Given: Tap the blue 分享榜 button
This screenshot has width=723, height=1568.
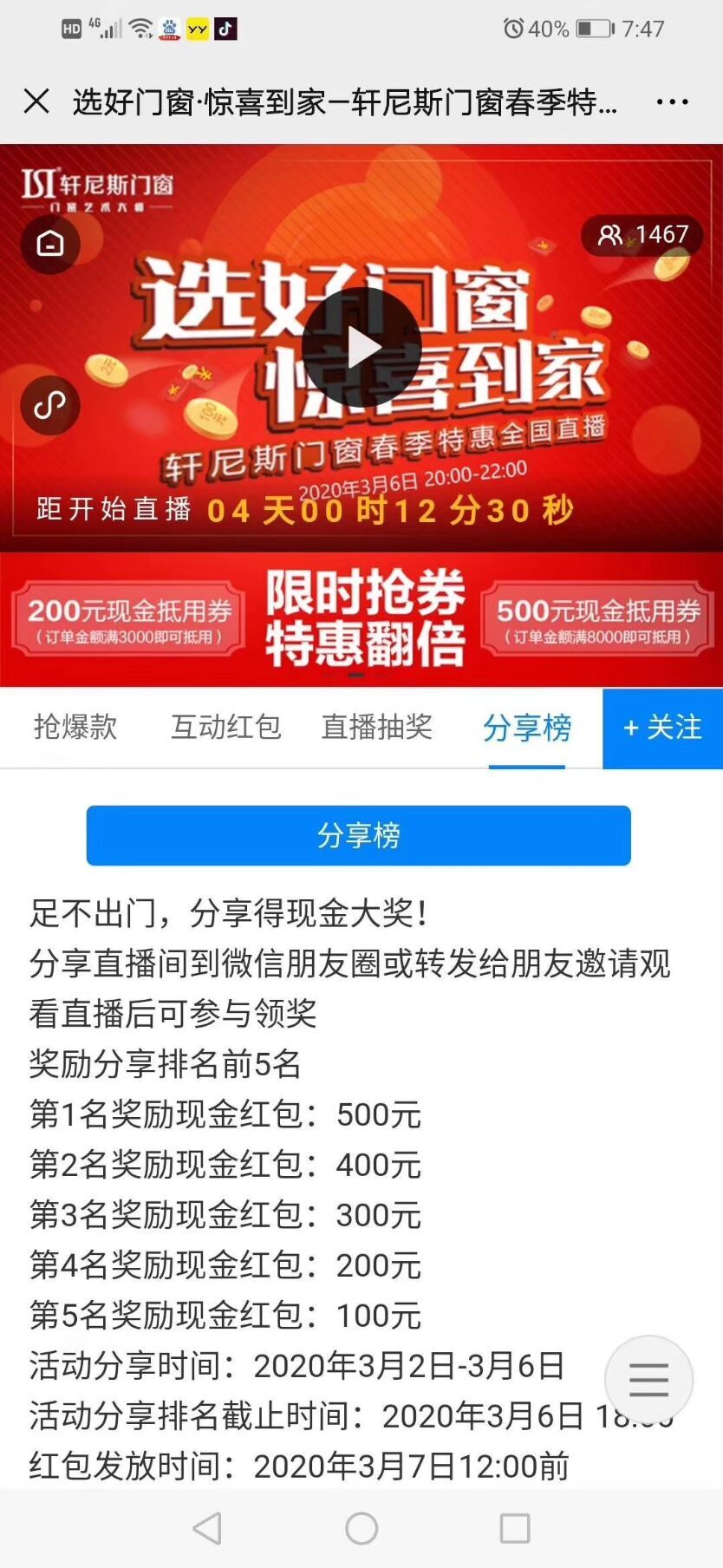Looking at the screenshot, I should click(358, 835).
